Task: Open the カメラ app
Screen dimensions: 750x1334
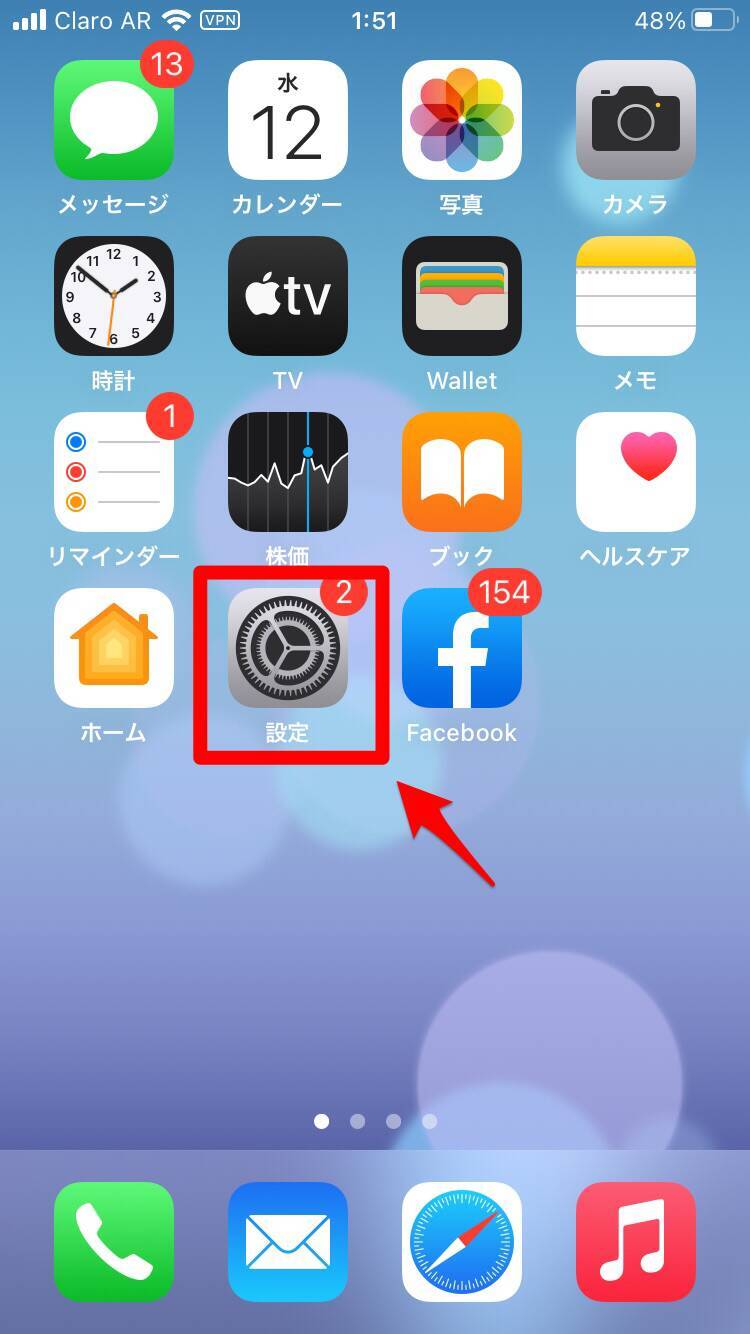Action: click(636, 120)
